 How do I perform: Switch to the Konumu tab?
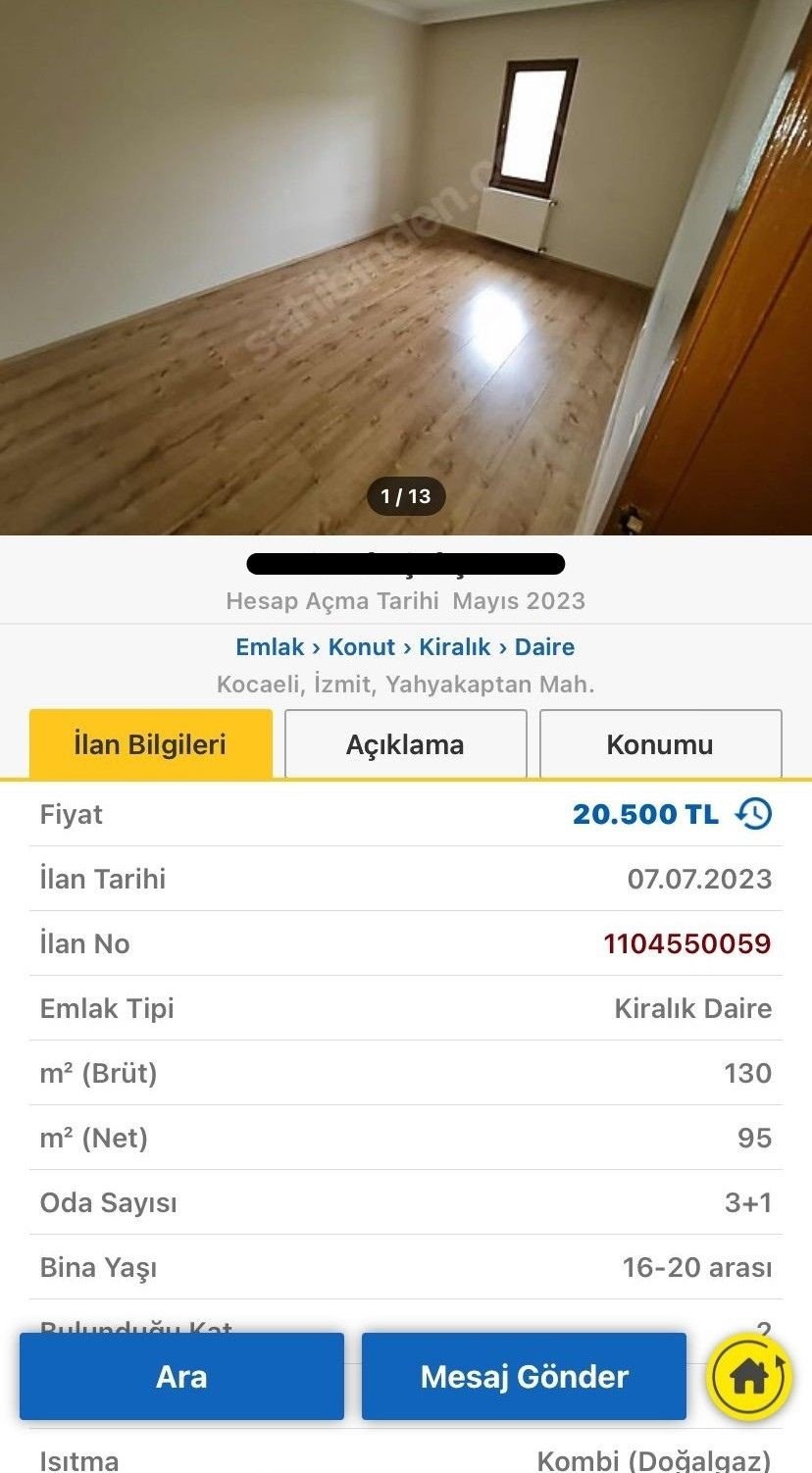point(659,743)
